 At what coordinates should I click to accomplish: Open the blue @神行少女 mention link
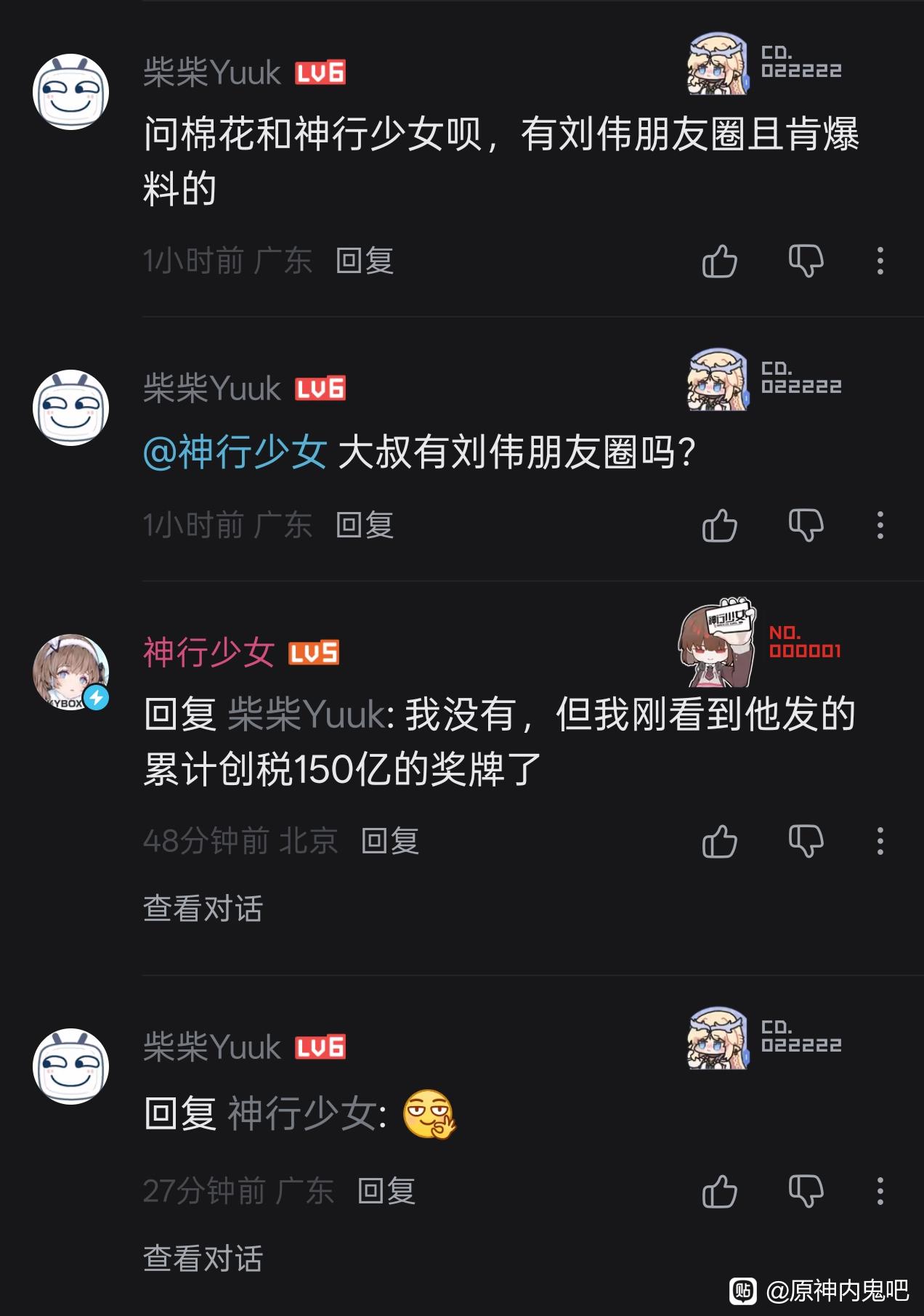pos(235,452)
